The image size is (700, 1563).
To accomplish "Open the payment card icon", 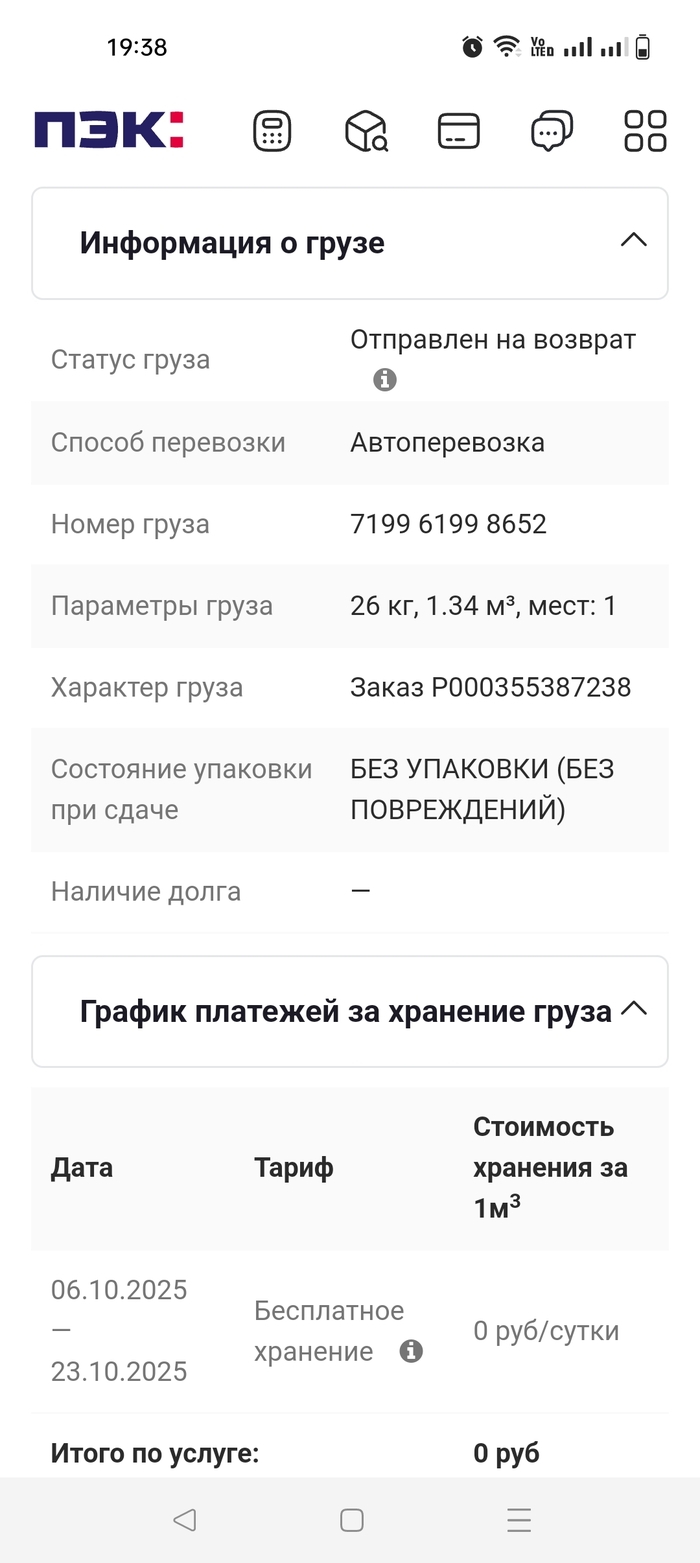I will 459,131.
